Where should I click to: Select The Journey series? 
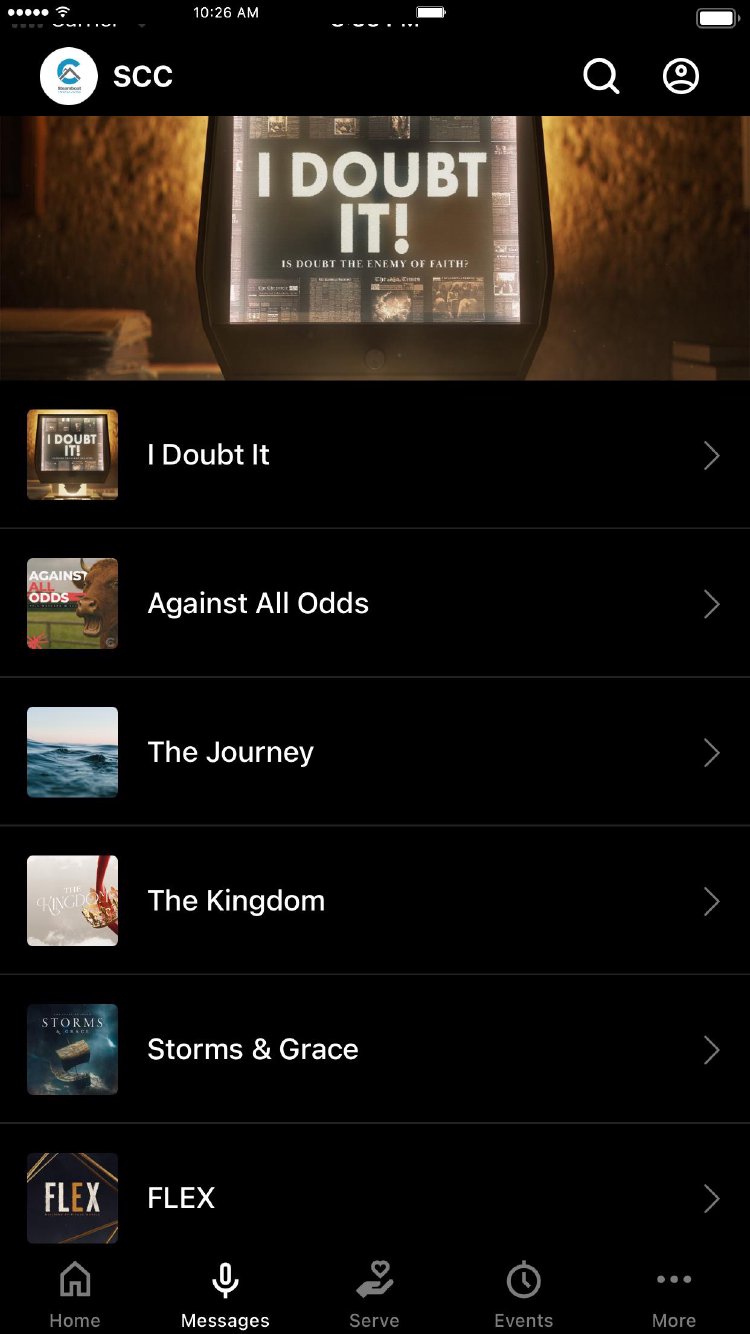(x=375, y=752)
